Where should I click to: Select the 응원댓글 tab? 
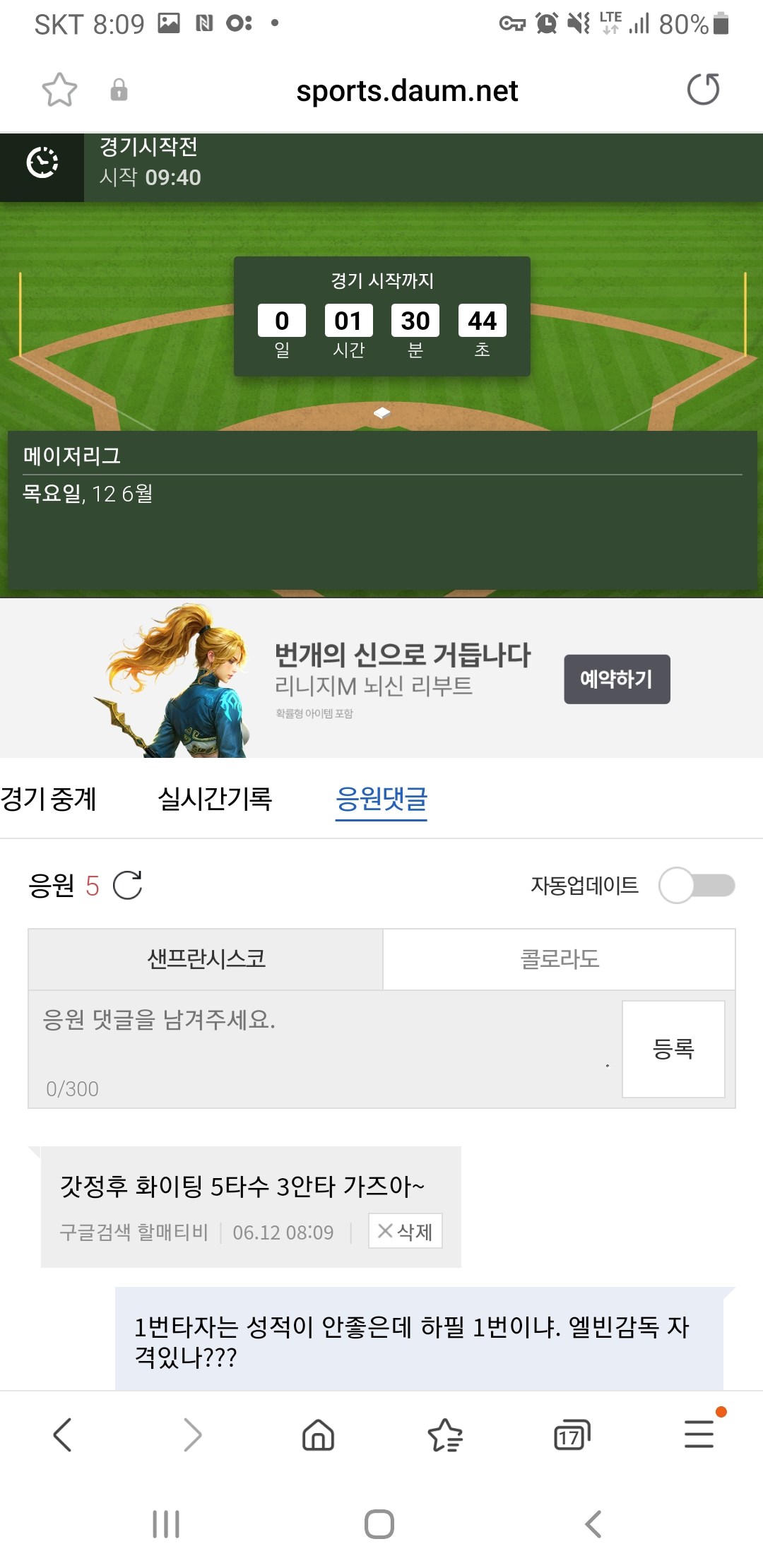coord(381,799)
